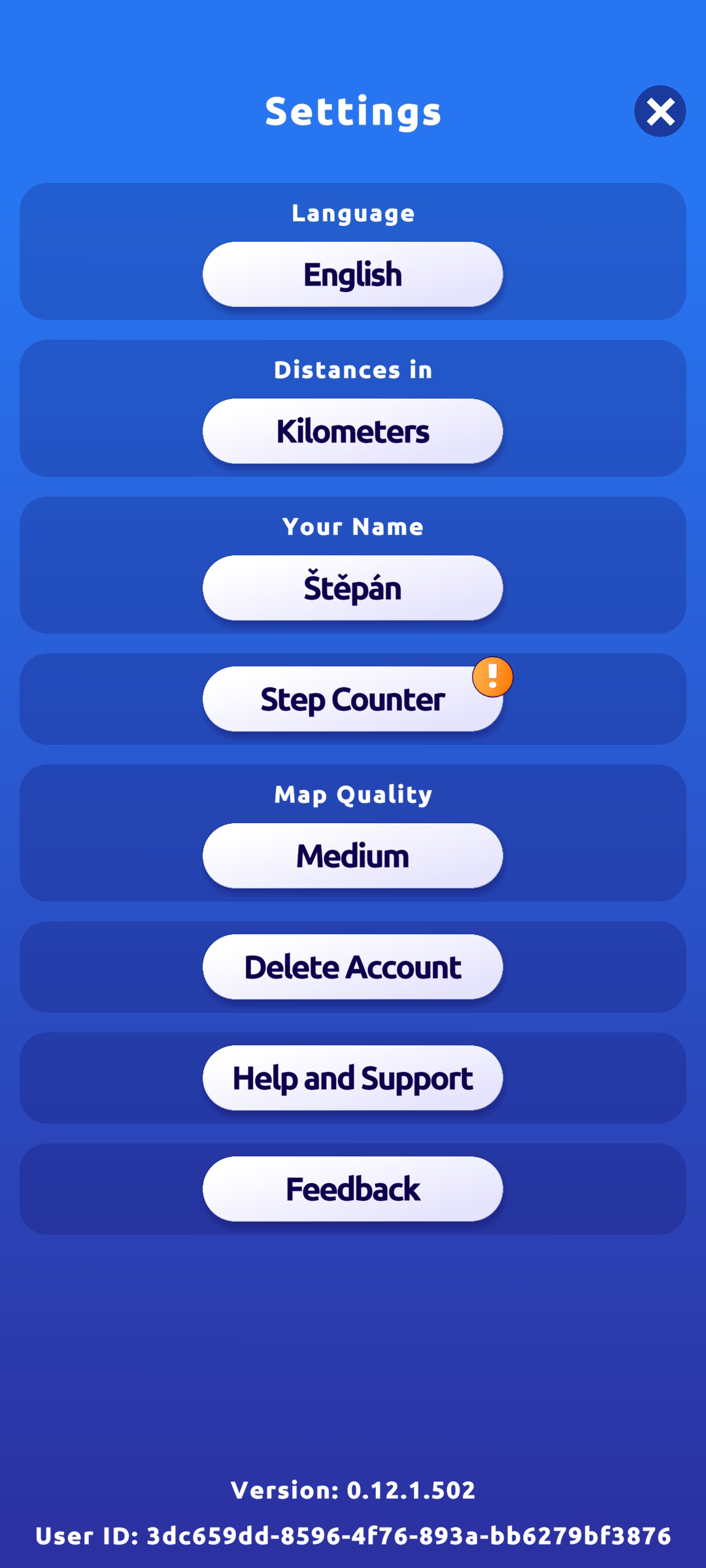Change Map Quality from Medium
706x1568 pixels.
(352, 856)
